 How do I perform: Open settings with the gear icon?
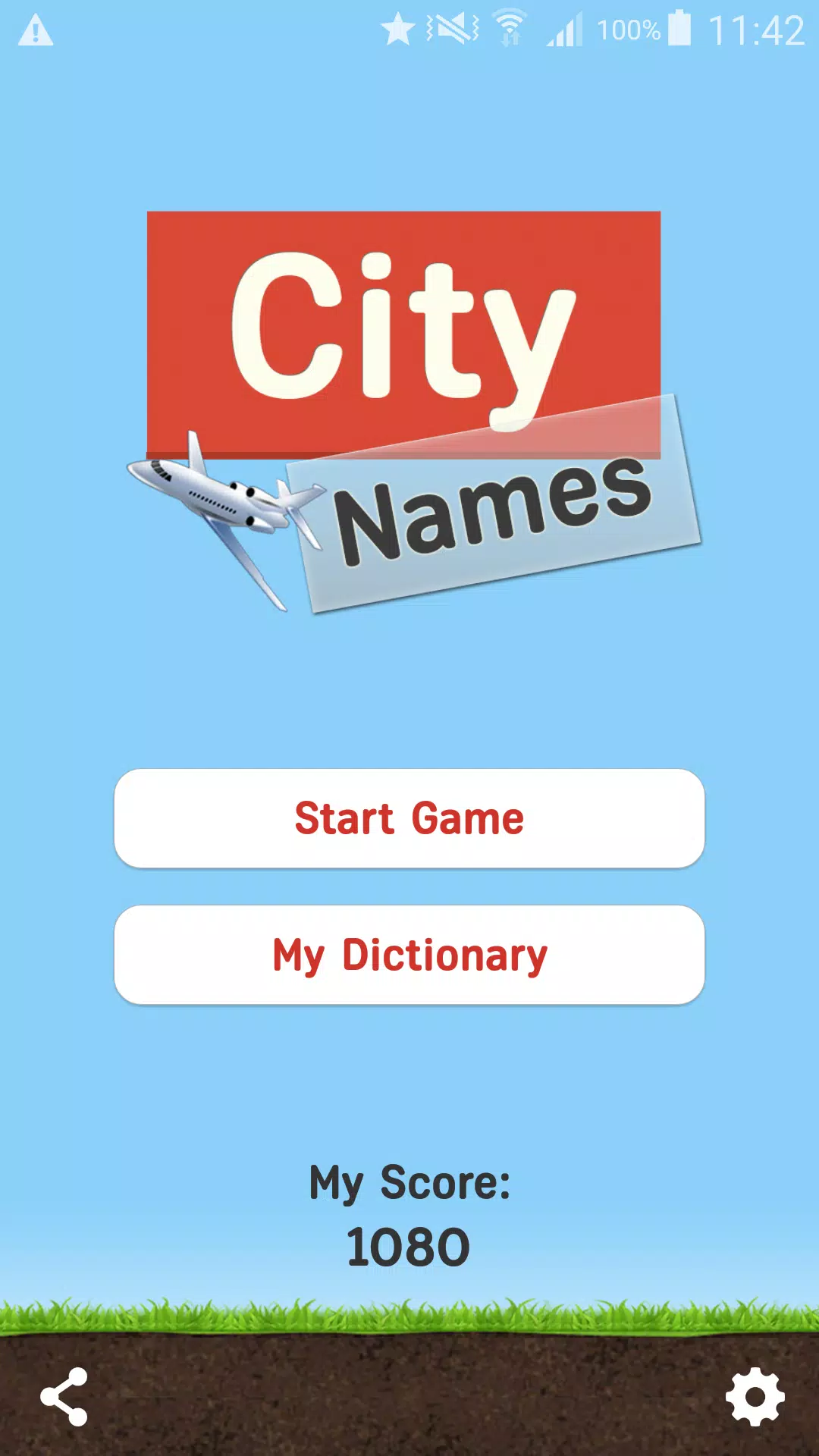(x=755, y=1397)
